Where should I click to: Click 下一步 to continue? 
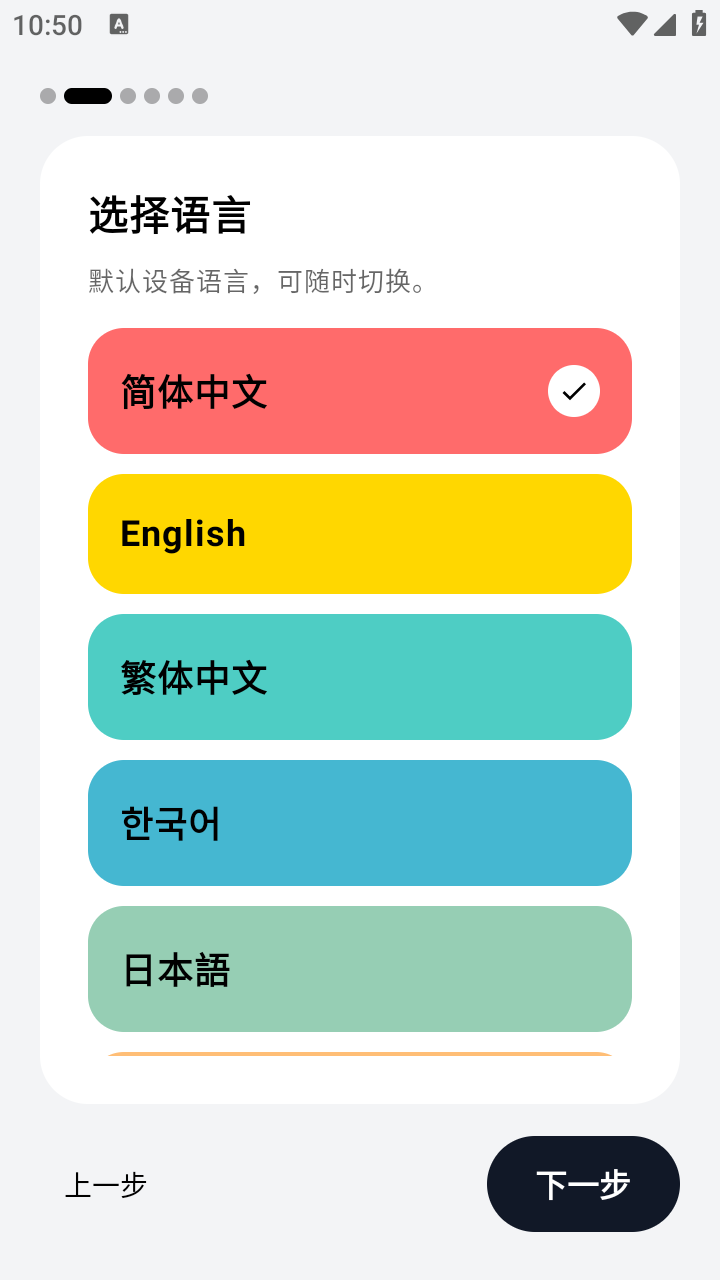(583, 1184)
